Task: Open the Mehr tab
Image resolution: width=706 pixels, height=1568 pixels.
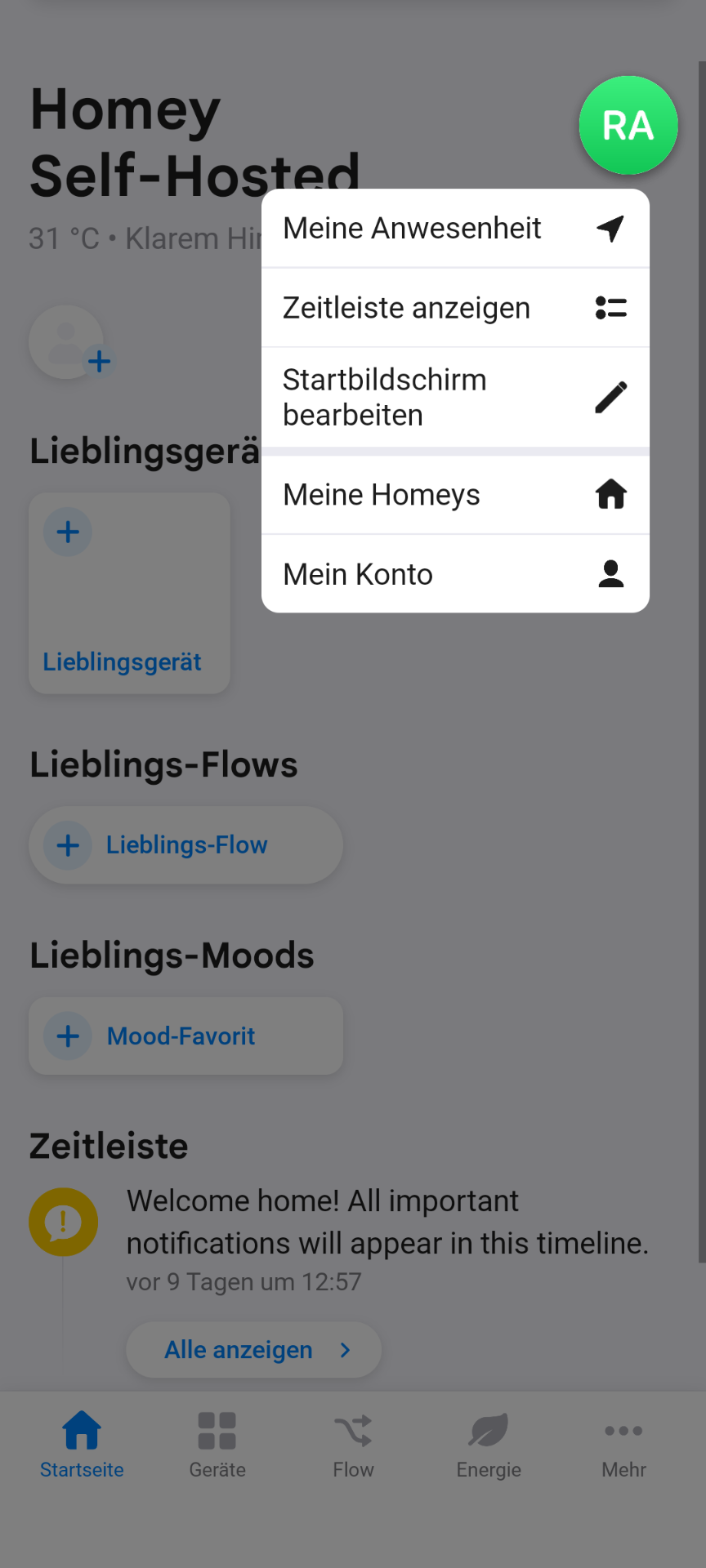Action: pyautogui.click(x=623, y=1445)
